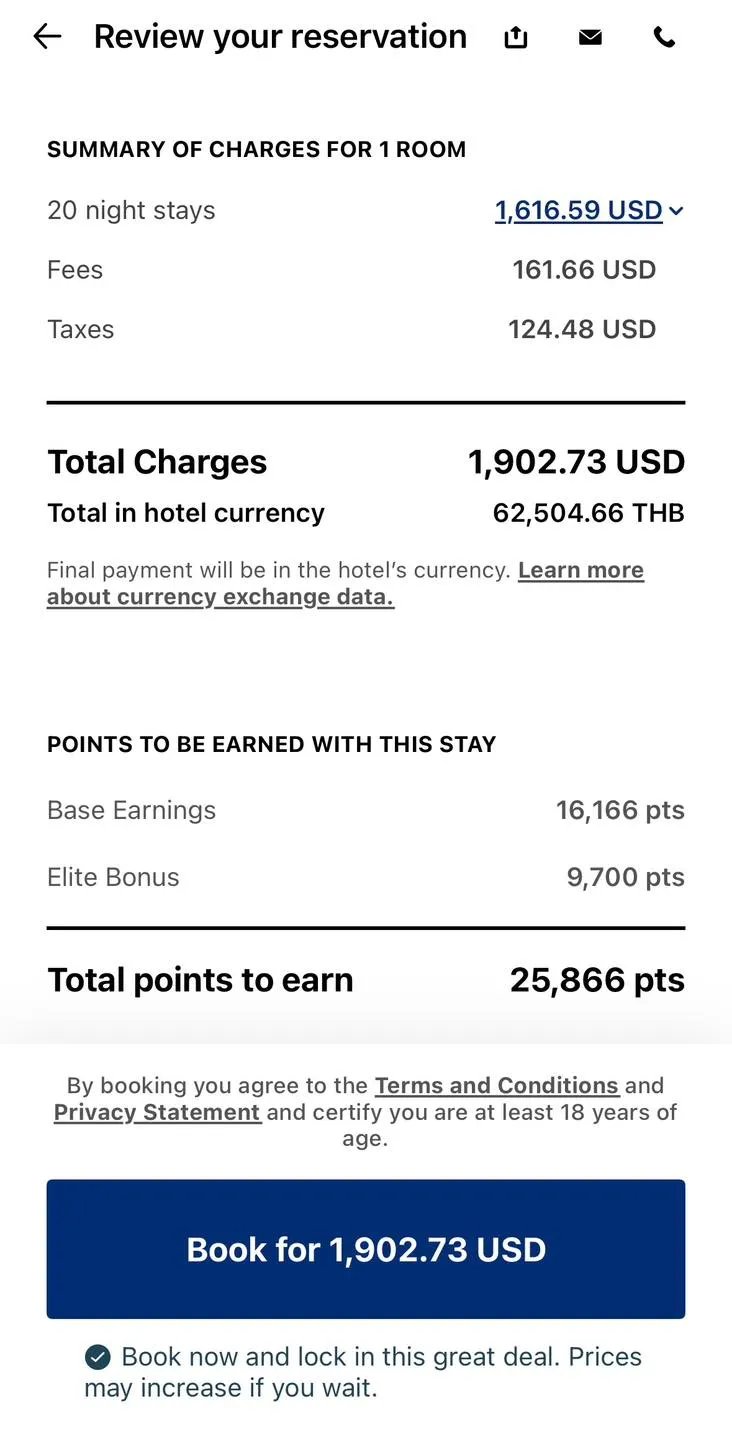Share this reservation summary
The height and width of the screenshot is (1440, 732).
(515, 37)
